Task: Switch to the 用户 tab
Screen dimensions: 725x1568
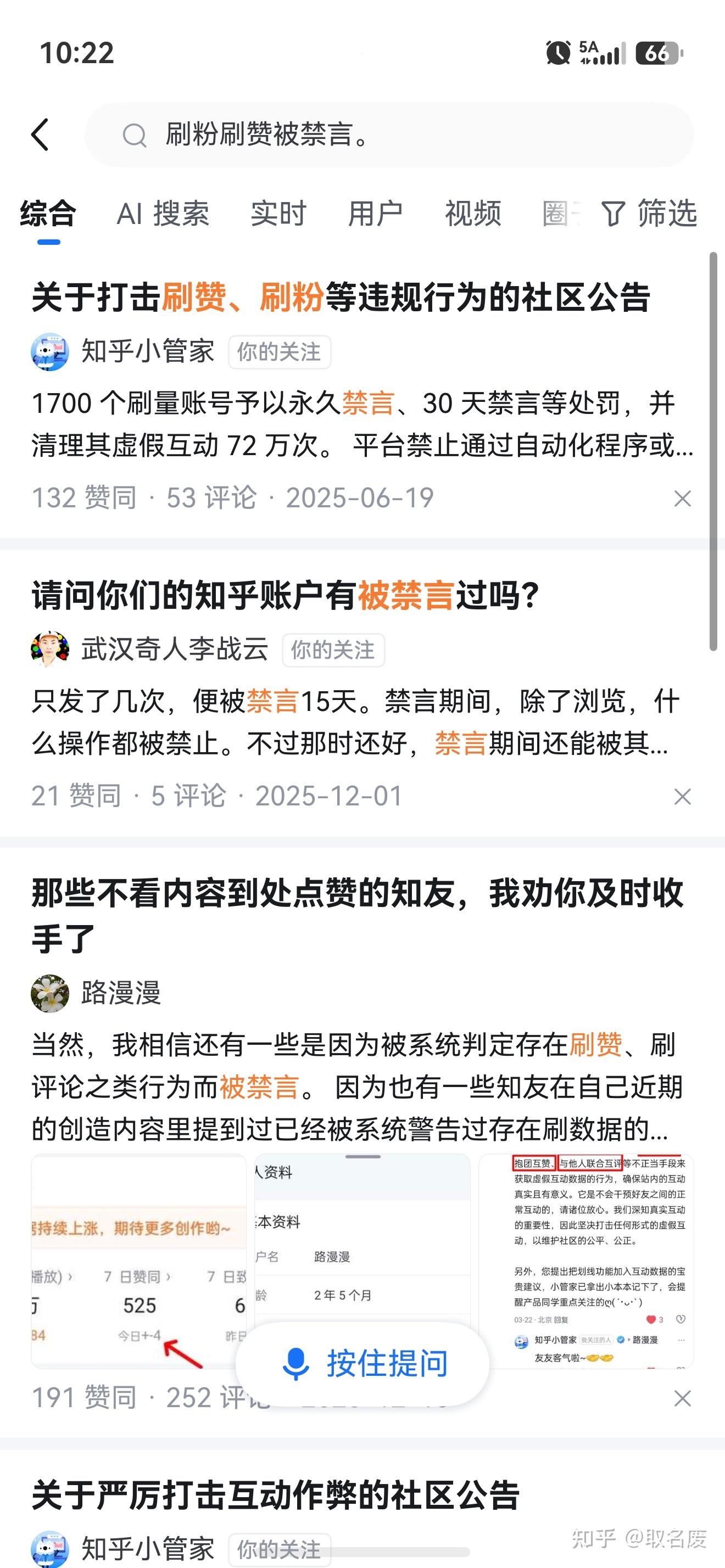Action: (376, 214)
